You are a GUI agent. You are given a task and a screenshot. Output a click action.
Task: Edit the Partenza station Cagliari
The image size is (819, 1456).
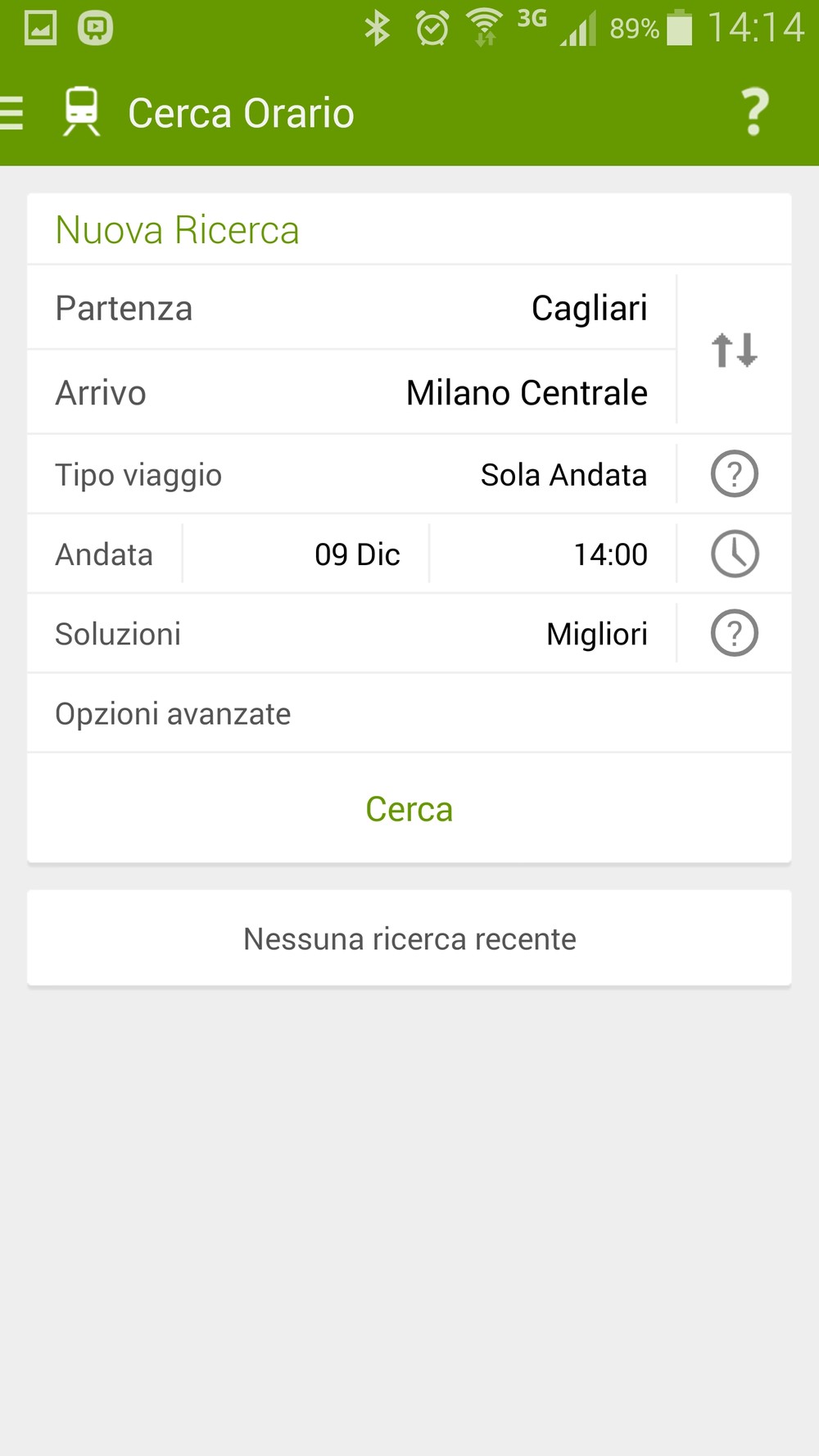(352, 309)
